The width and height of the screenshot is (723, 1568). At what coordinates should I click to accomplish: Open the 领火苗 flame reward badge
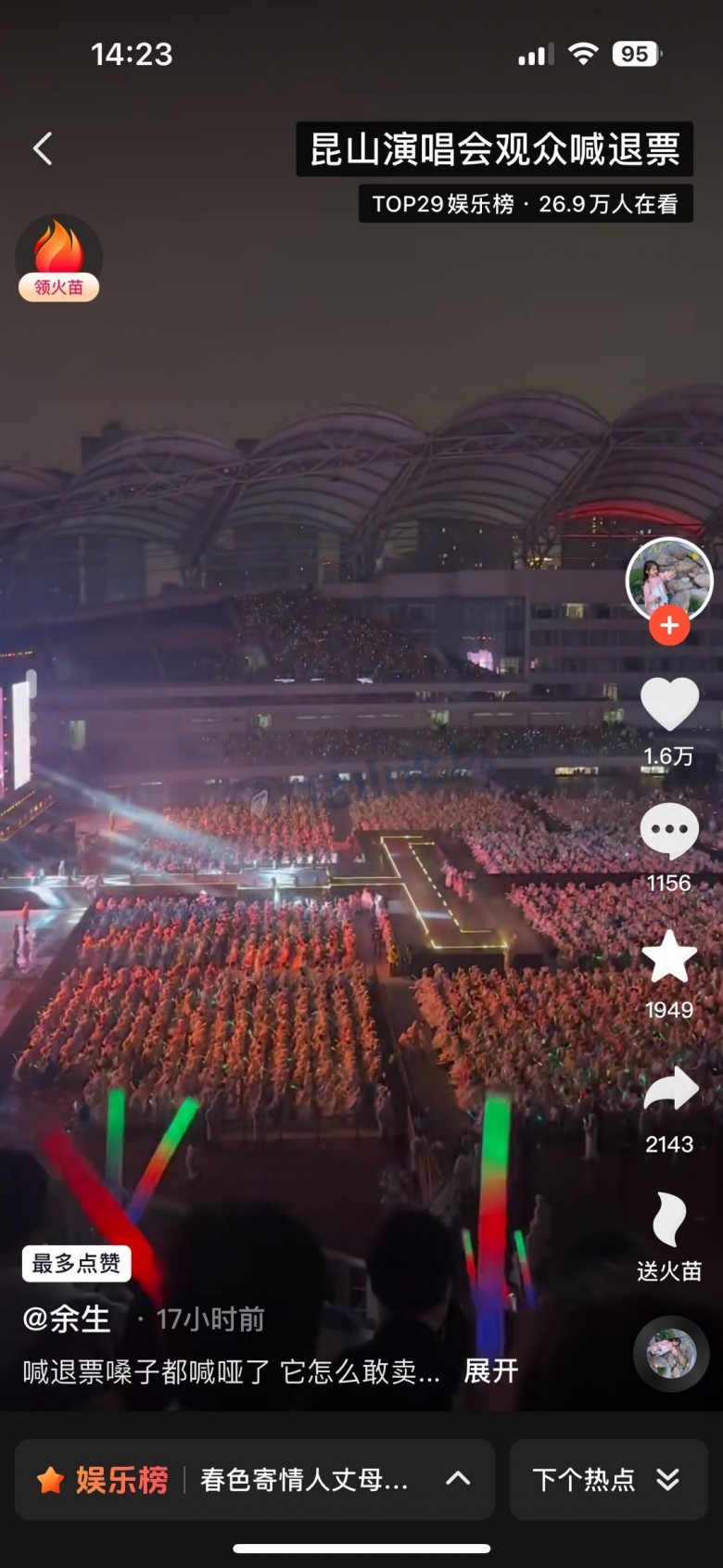58,260
